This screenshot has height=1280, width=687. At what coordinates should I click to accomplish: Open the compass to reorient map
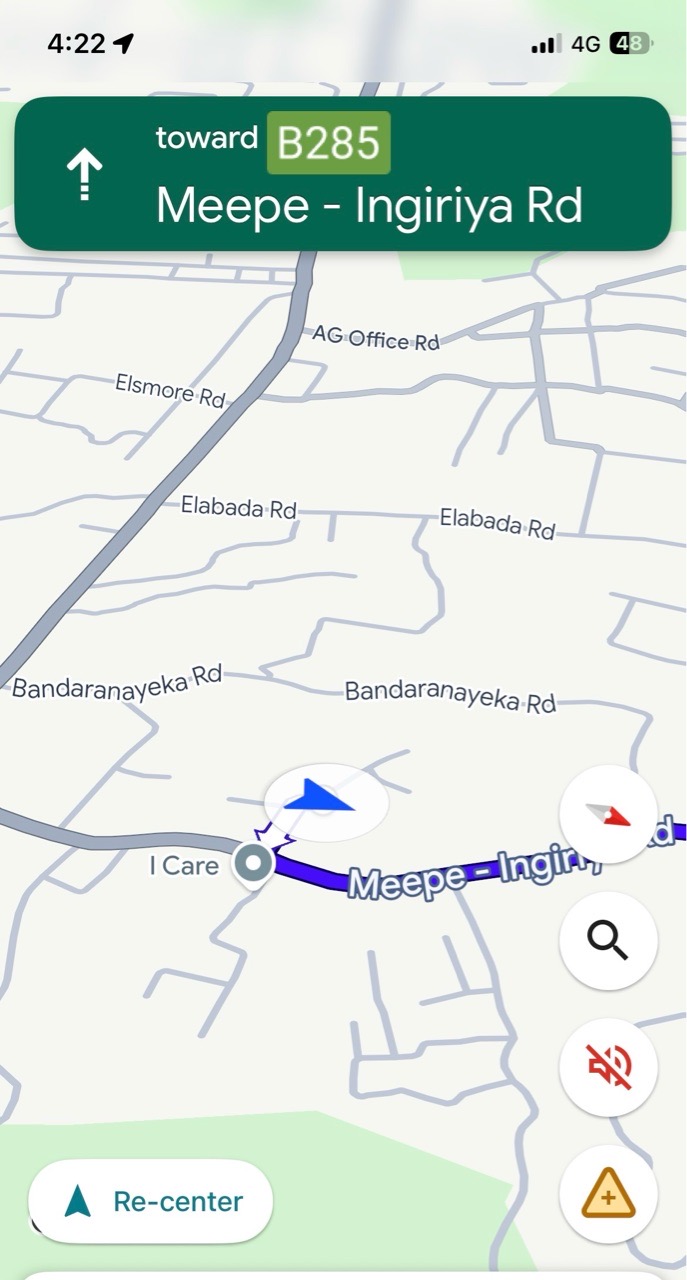(x=608, y=814)
